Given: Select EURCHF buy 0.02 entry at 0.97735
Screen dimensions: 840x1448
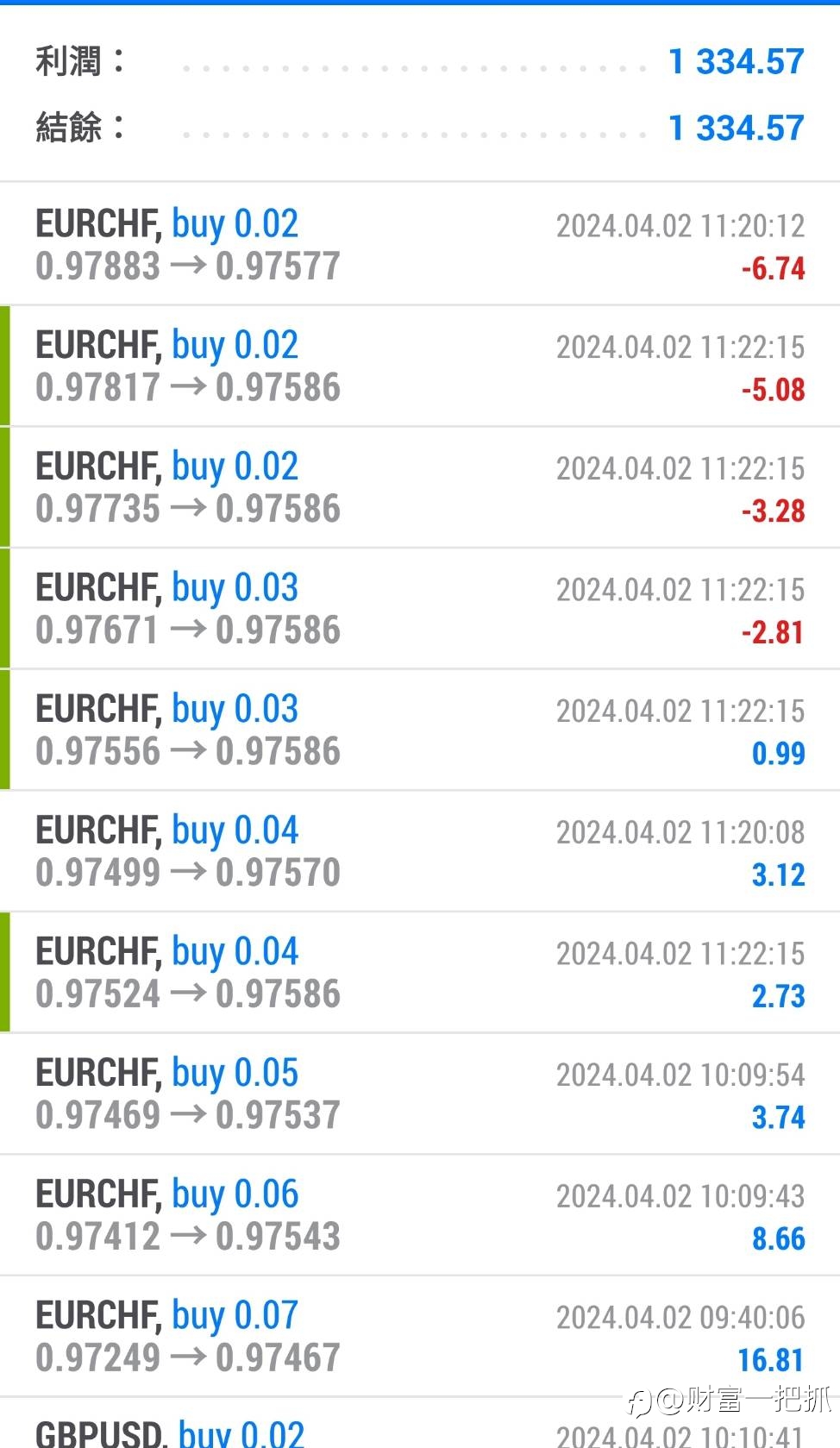Looking at the screenshot, I should pyautogui.click(x=420, y=487).
